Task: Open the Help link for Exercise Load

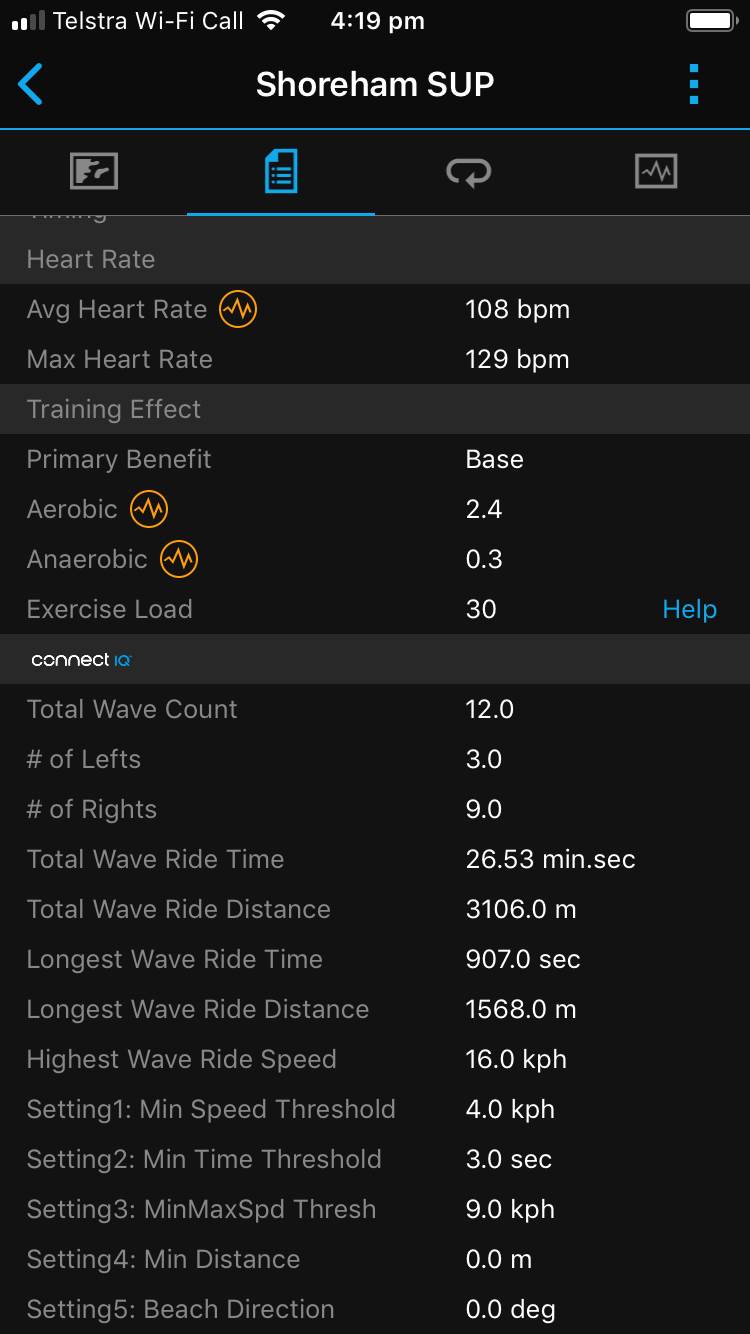Action: click(689, 609)
